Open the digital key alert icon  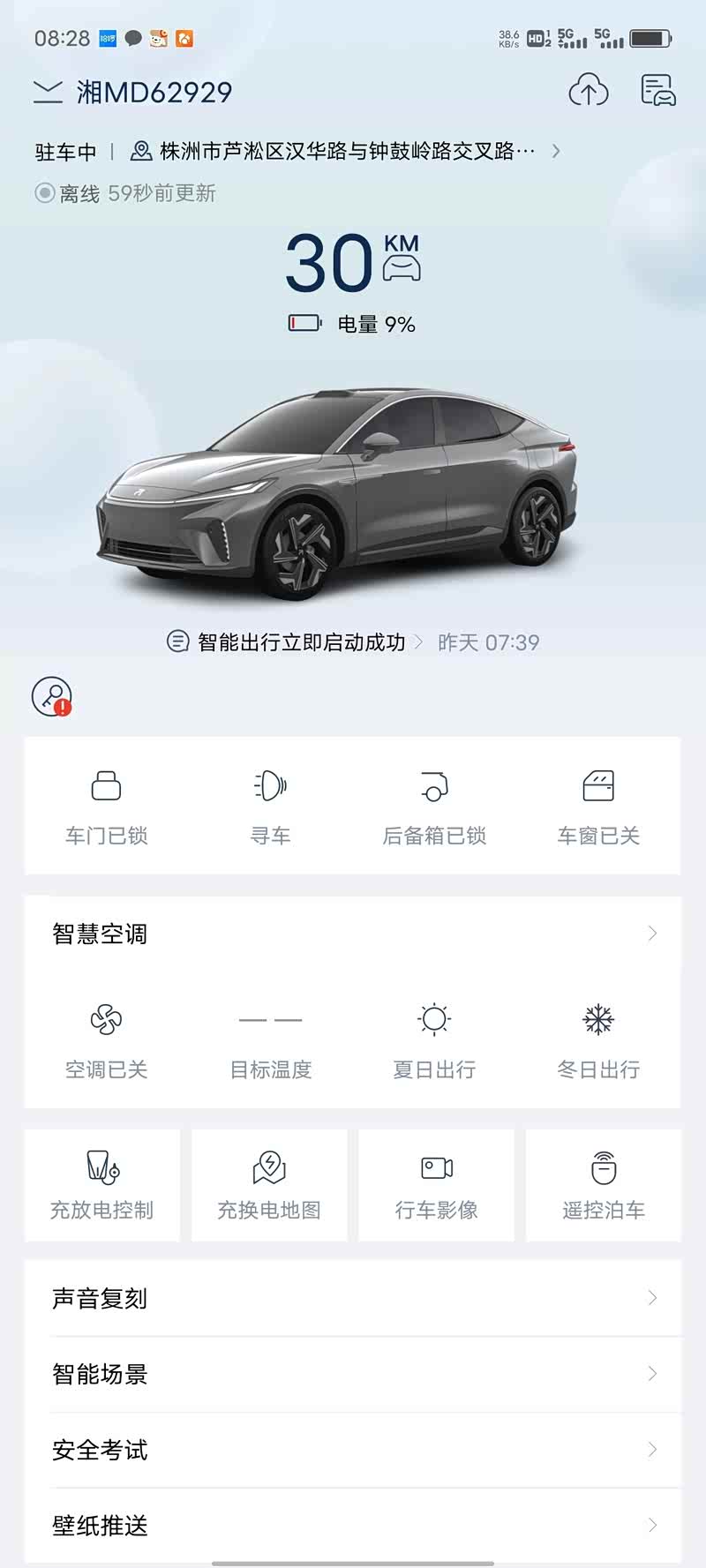[x=52, y=696]
